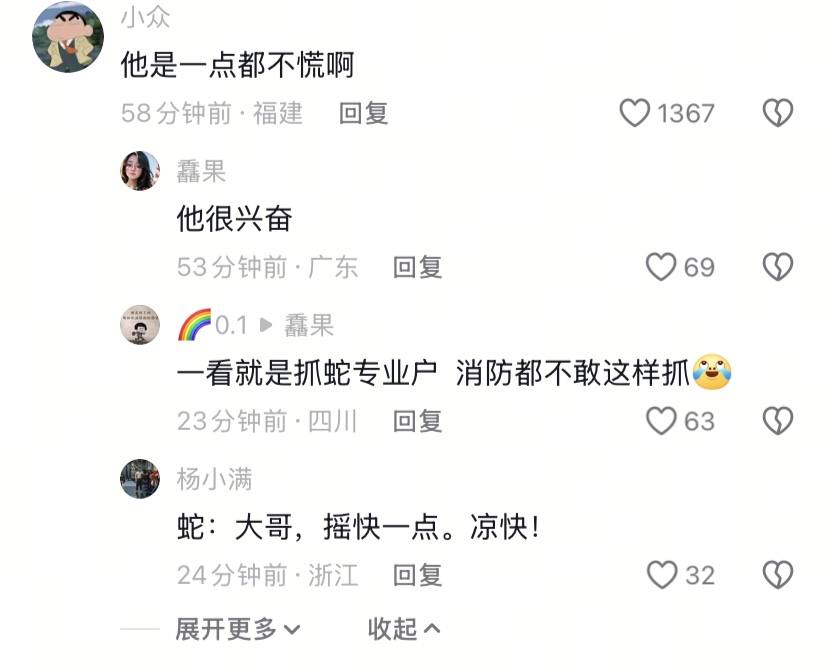Expand more replies with 展开更多
This screenshot has width=828, height=672.
238,629
